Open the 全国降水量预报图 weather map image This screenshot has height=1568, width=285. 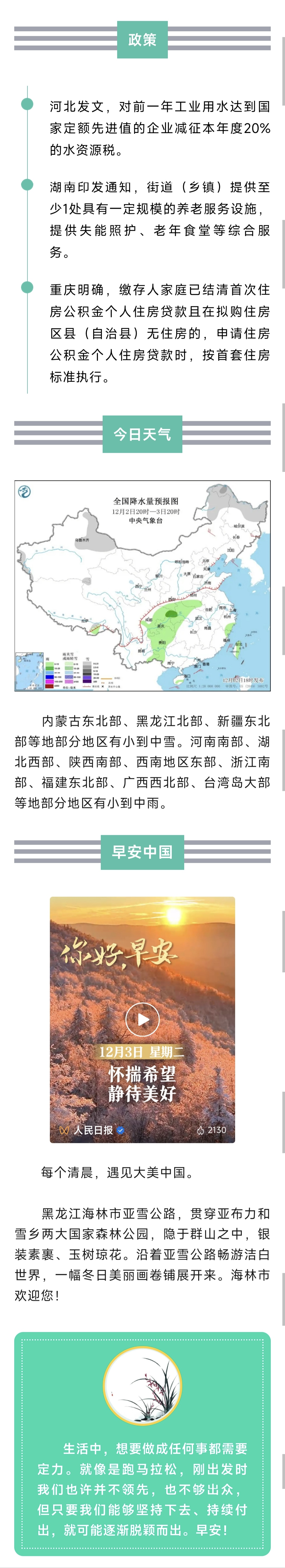[x=142, y=586]
